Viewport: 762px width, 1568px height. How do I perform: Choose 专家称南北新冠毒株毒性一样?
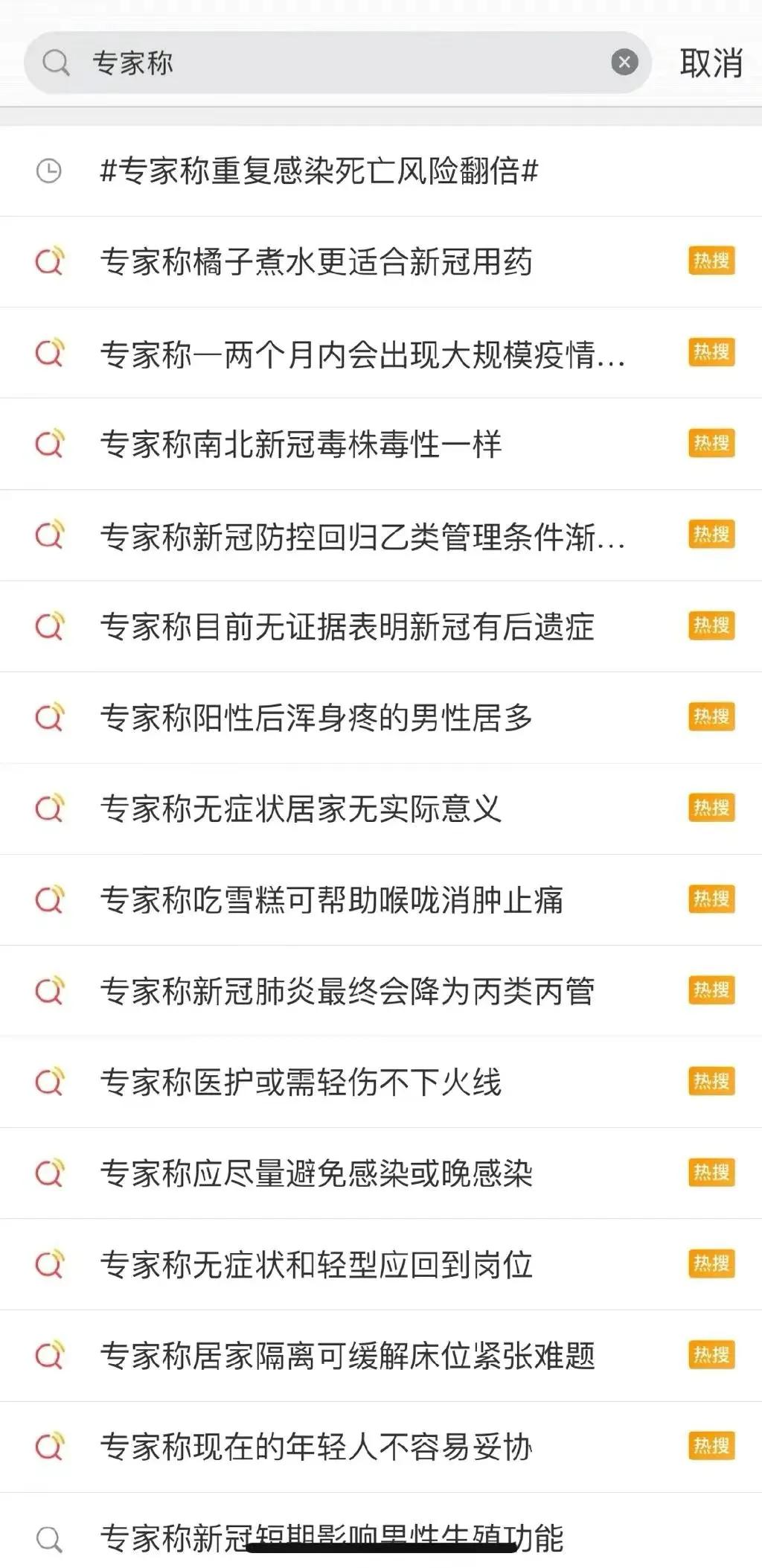301,444
